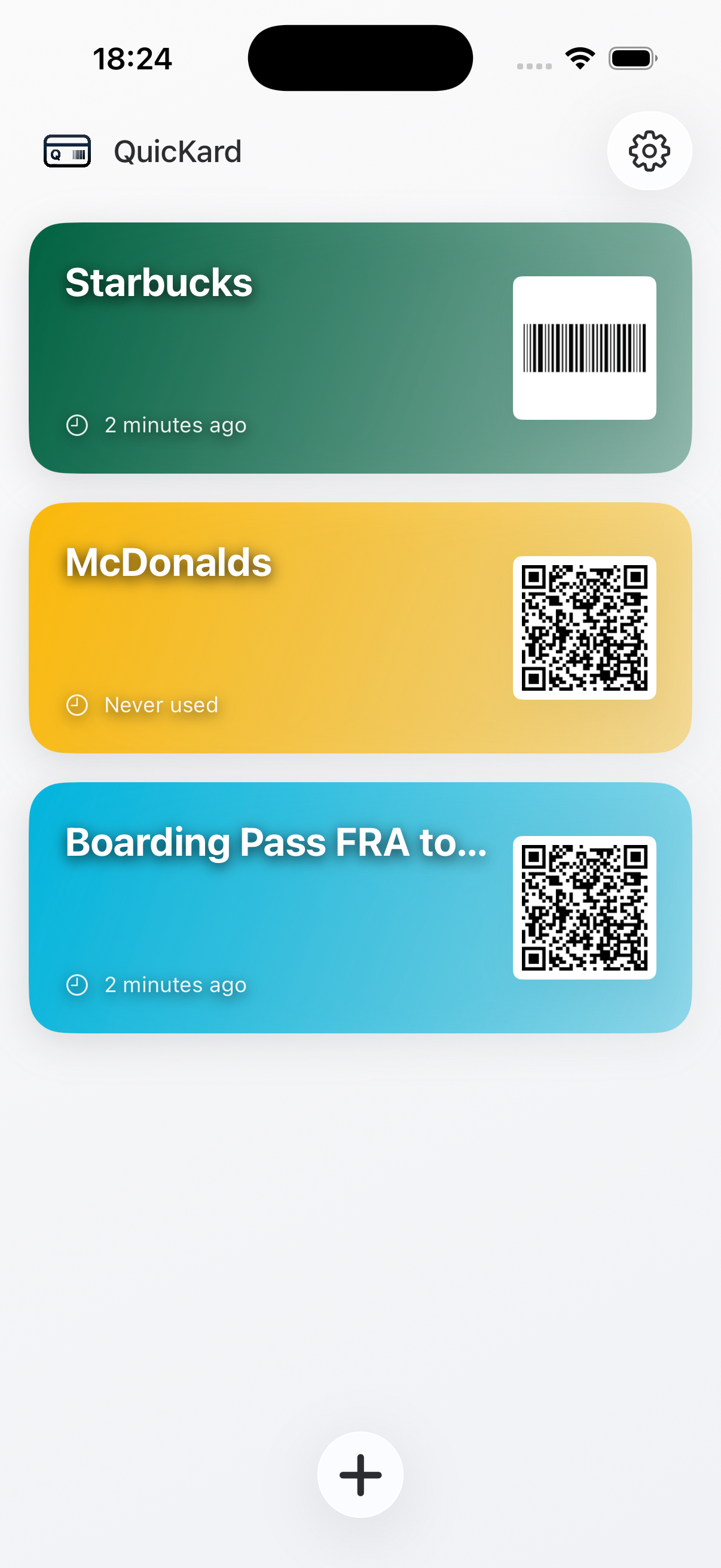This screenshot has width=721, height=1568.
Task: Select the Starbucks card title
Action: coord(159,281)
